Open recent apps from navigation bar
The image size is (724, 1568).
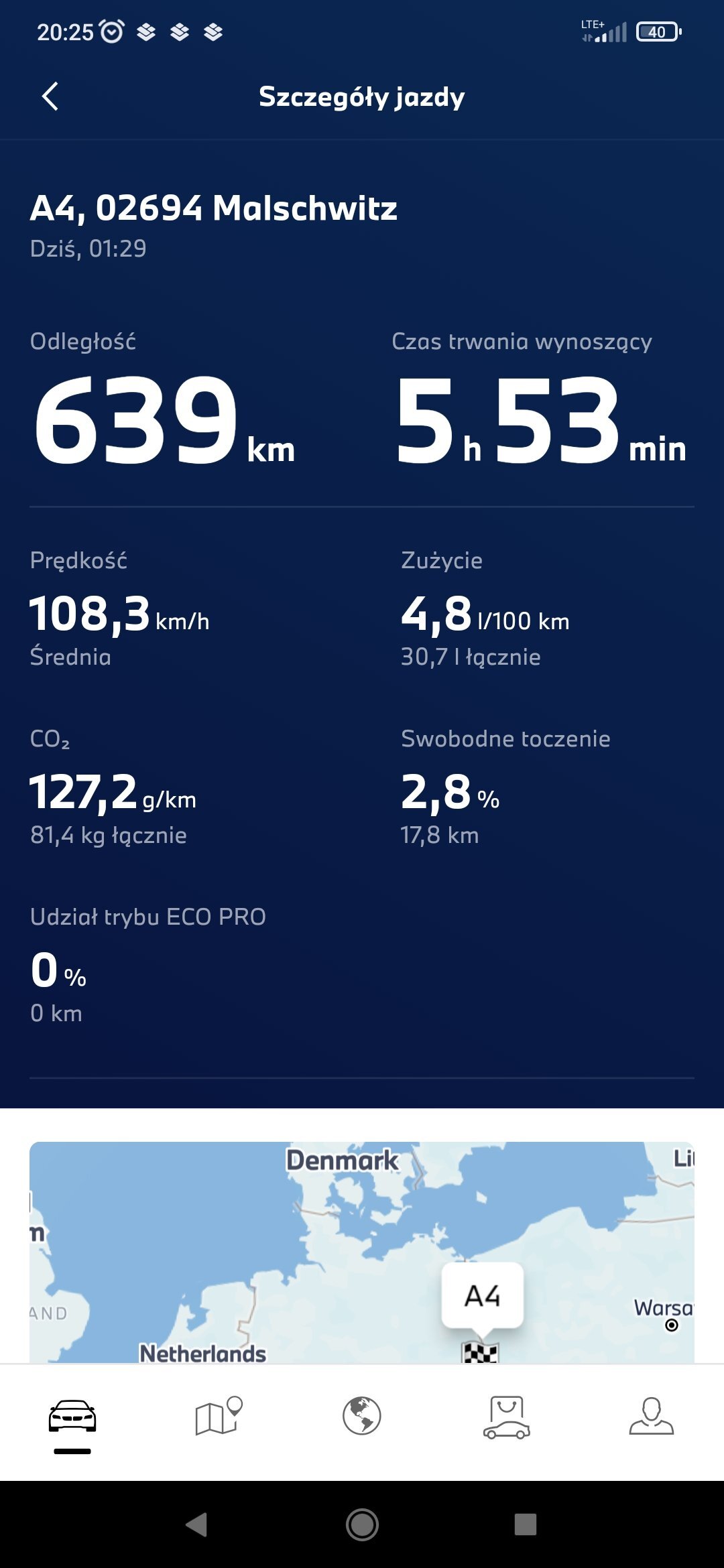[x=526, y=1524]
